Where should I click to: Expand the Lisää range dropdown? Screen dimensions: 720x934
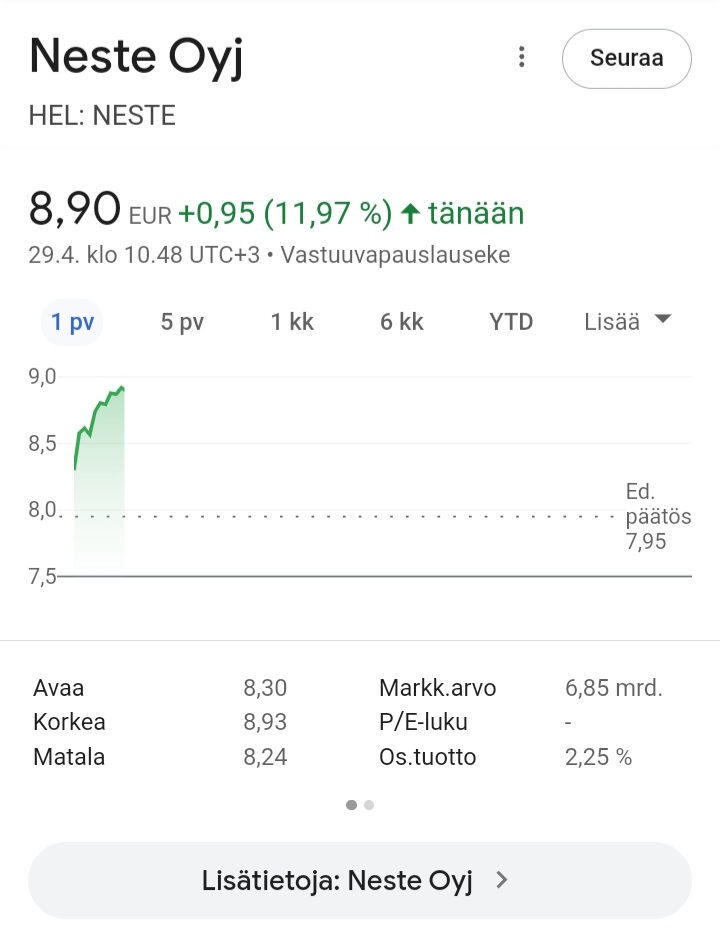tap(627, 322)
